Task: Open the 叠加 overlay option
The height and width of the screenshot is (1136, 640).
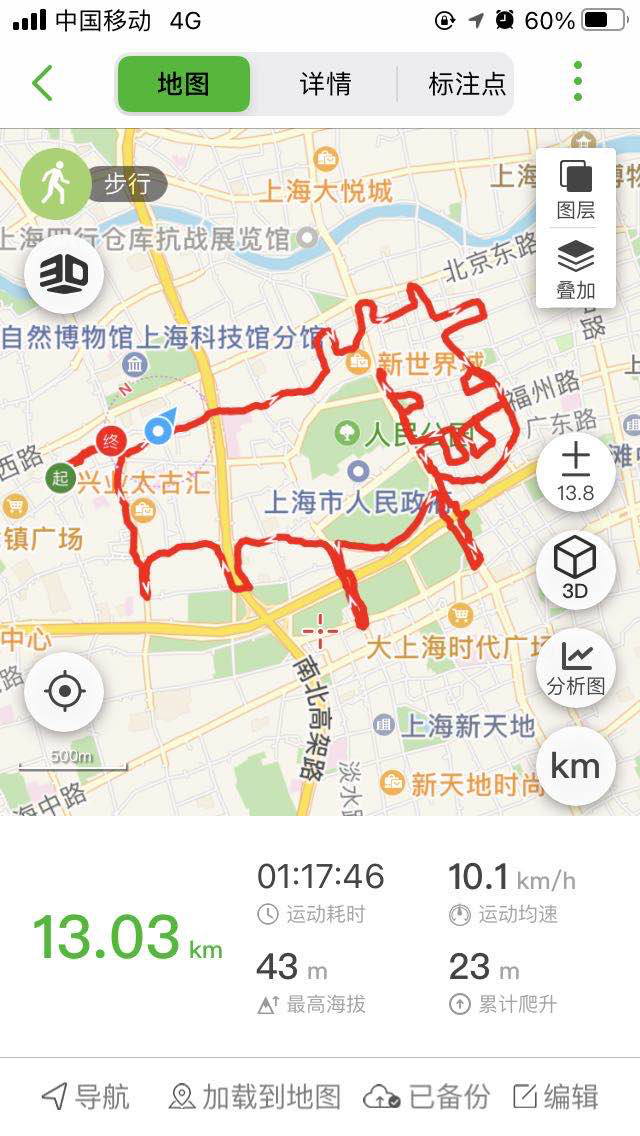Action: 575,270
